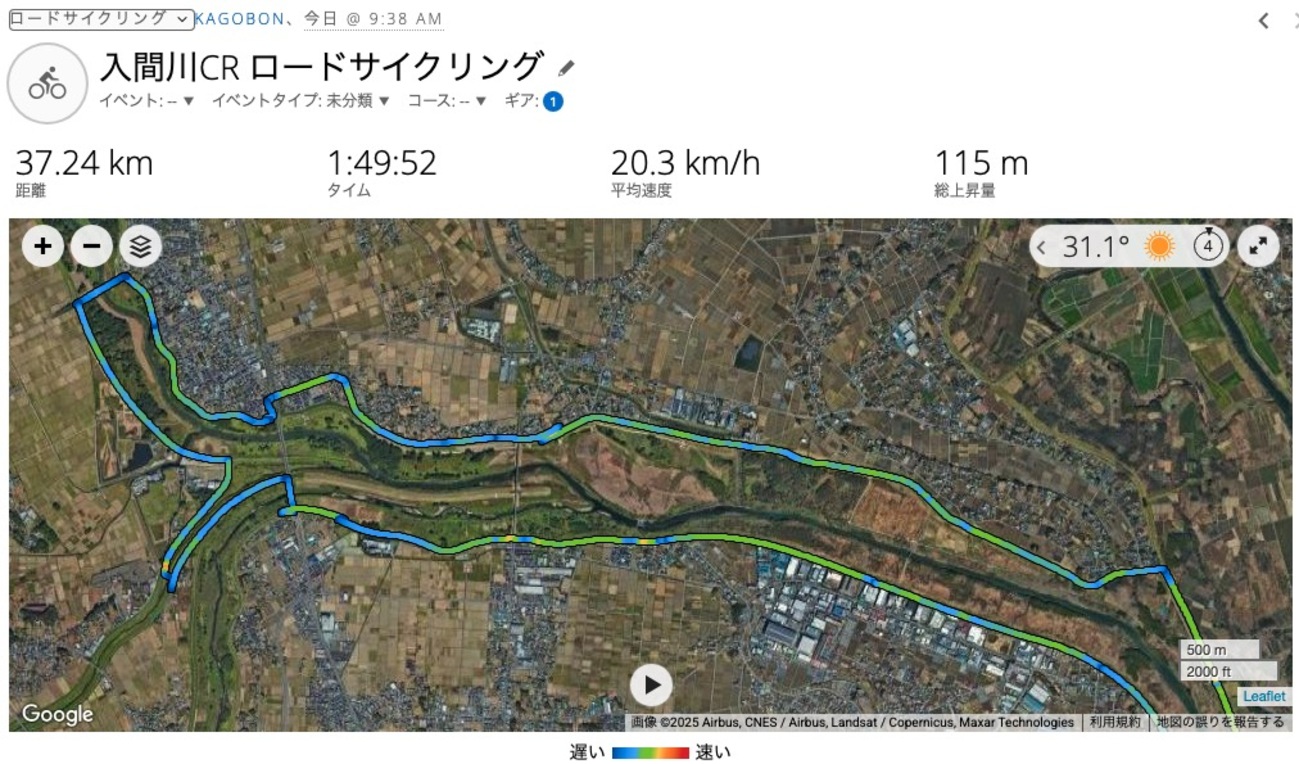Open the ロードサイクリング activity type dropdown
Viewport: 1299px width, 764px height.
click(x=100, y=19)
